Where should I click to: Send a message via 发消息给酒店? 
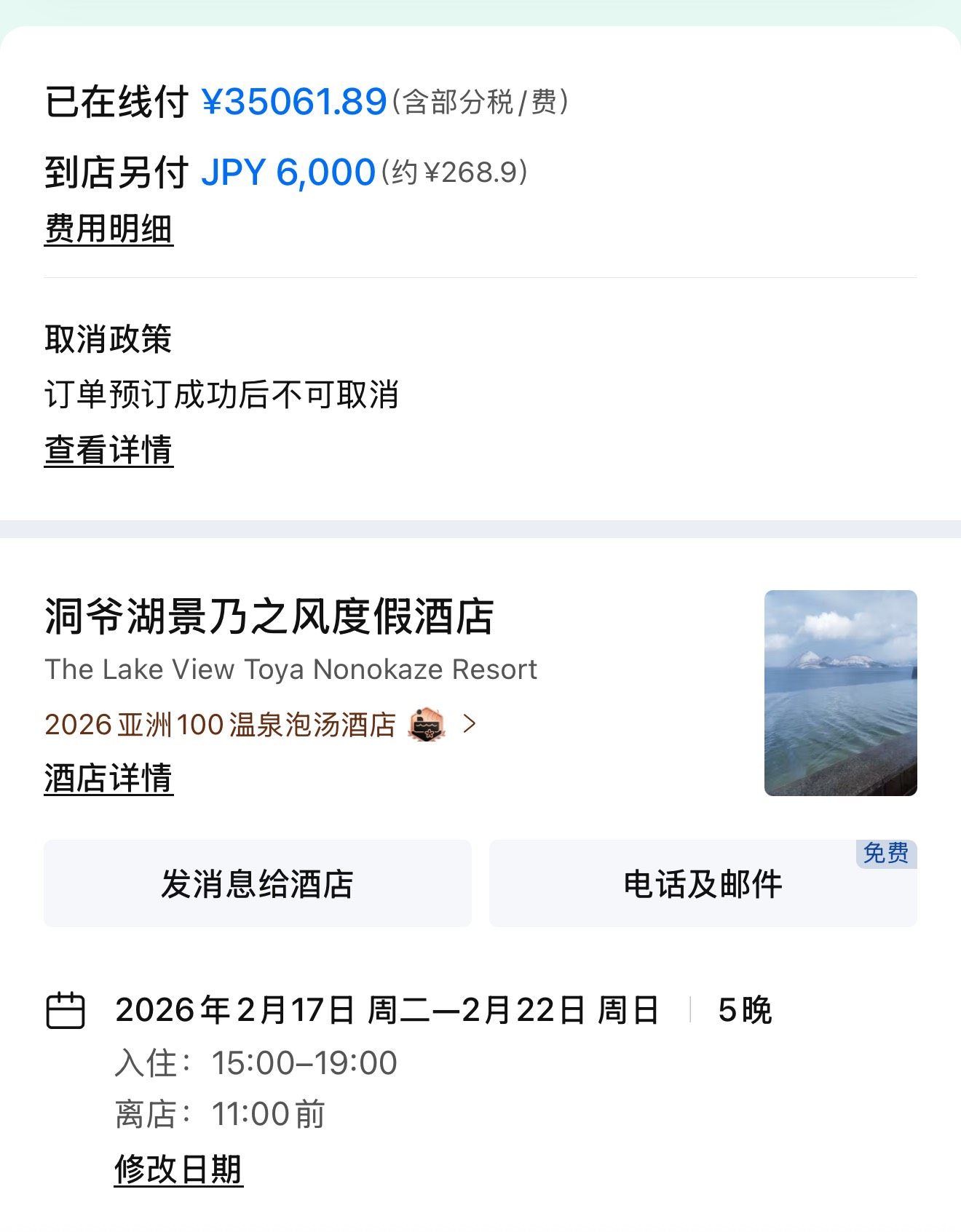257,883
